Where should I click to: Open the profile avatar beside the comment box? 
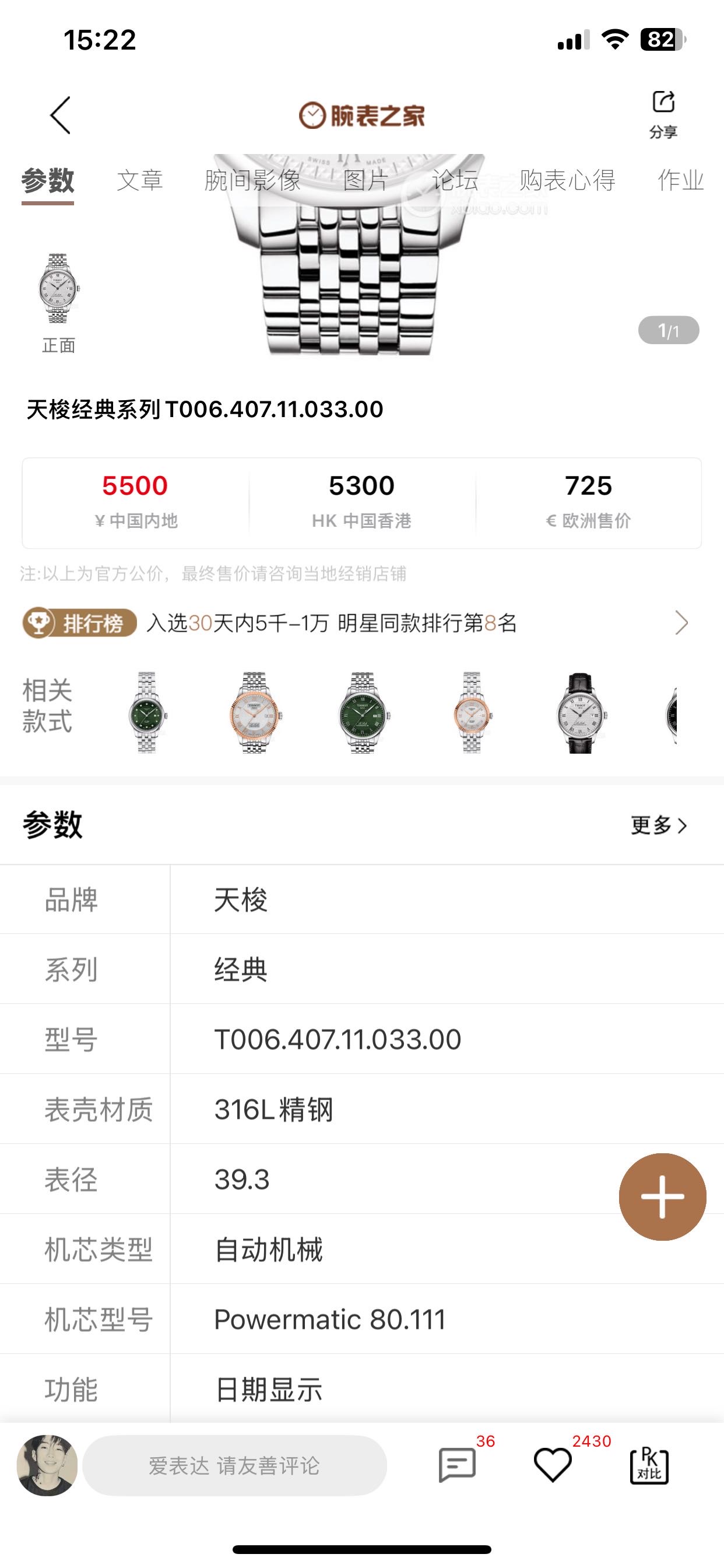coord(47,1466)
